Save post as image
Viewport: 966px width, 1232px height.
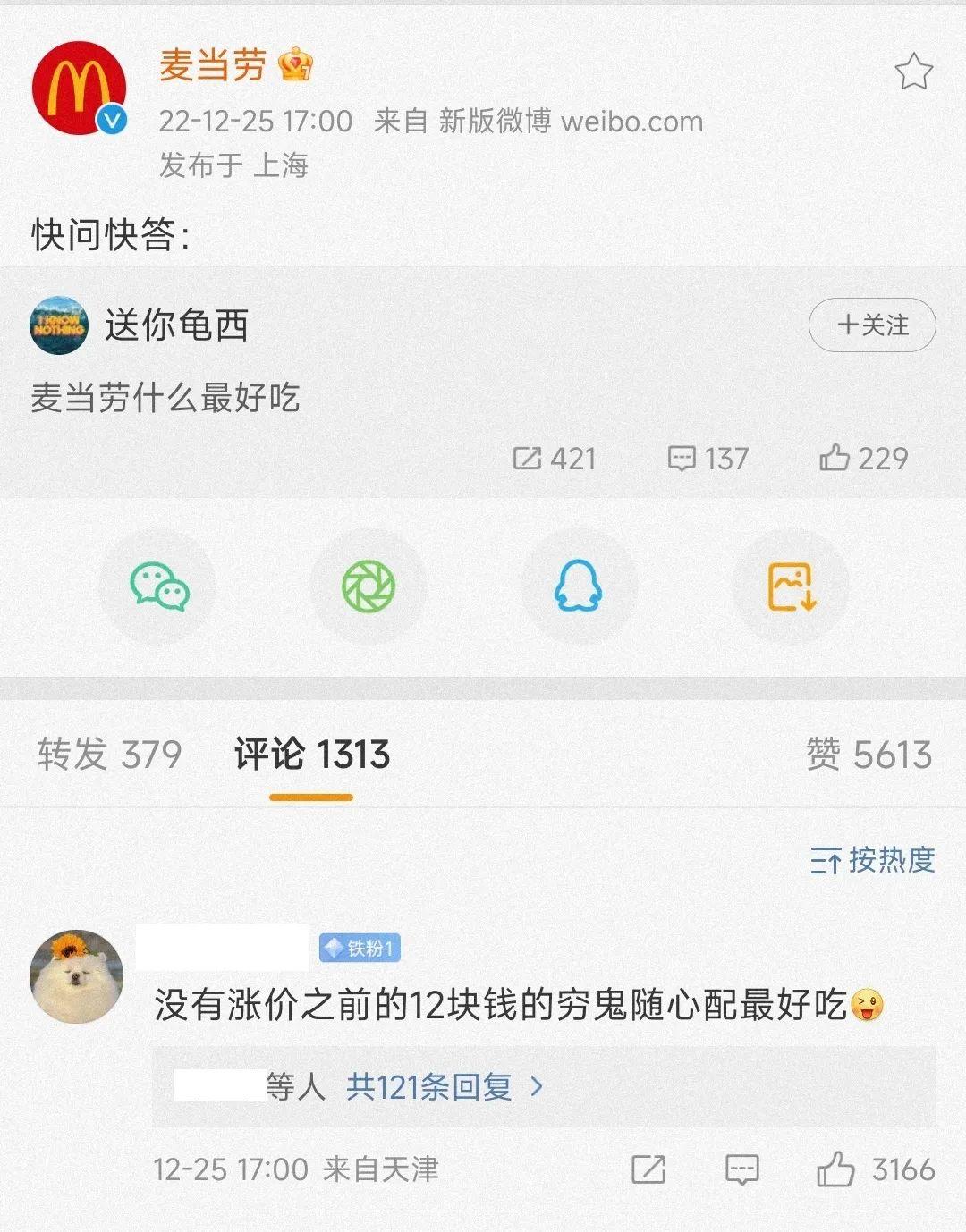(791, 586)
